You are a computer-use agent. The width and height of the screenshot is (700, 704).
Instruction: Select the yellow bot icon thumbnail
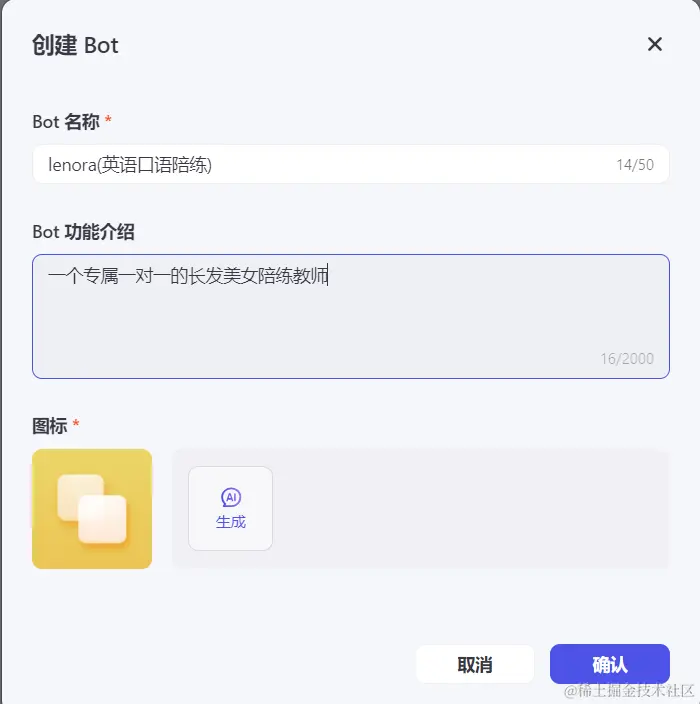(92, 509)
